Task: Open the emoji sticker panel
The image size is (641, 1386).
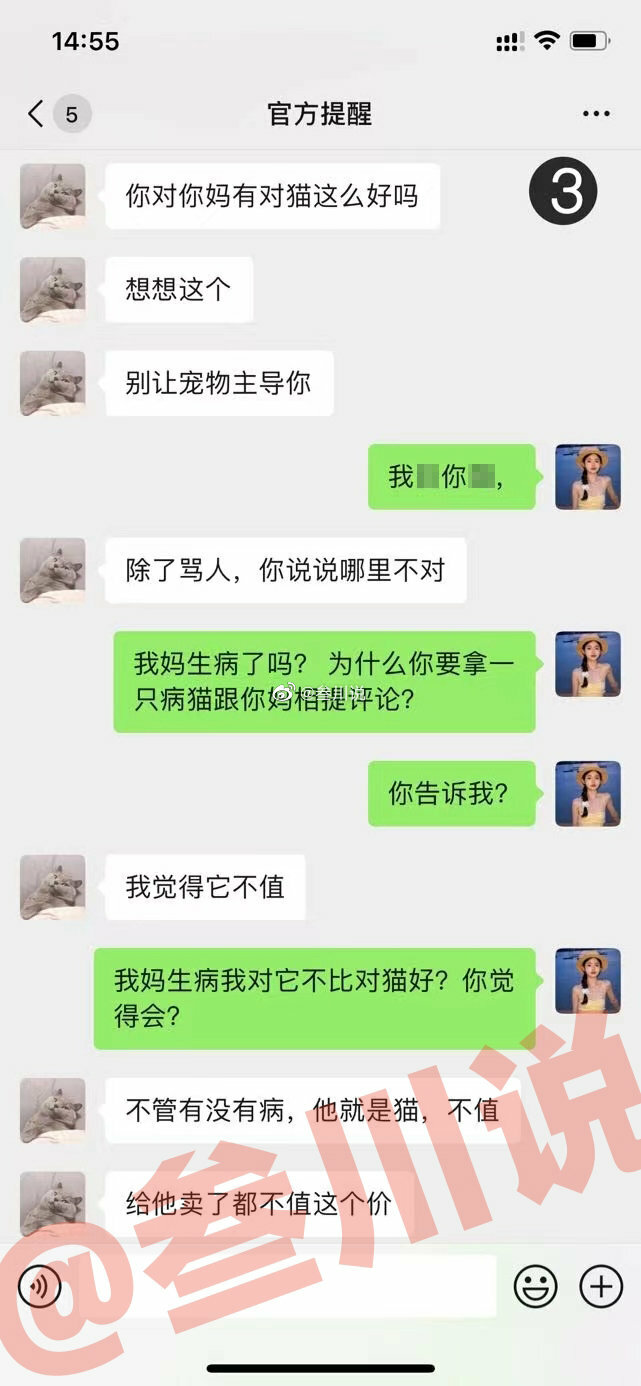Action: [x=536, y=1286]
